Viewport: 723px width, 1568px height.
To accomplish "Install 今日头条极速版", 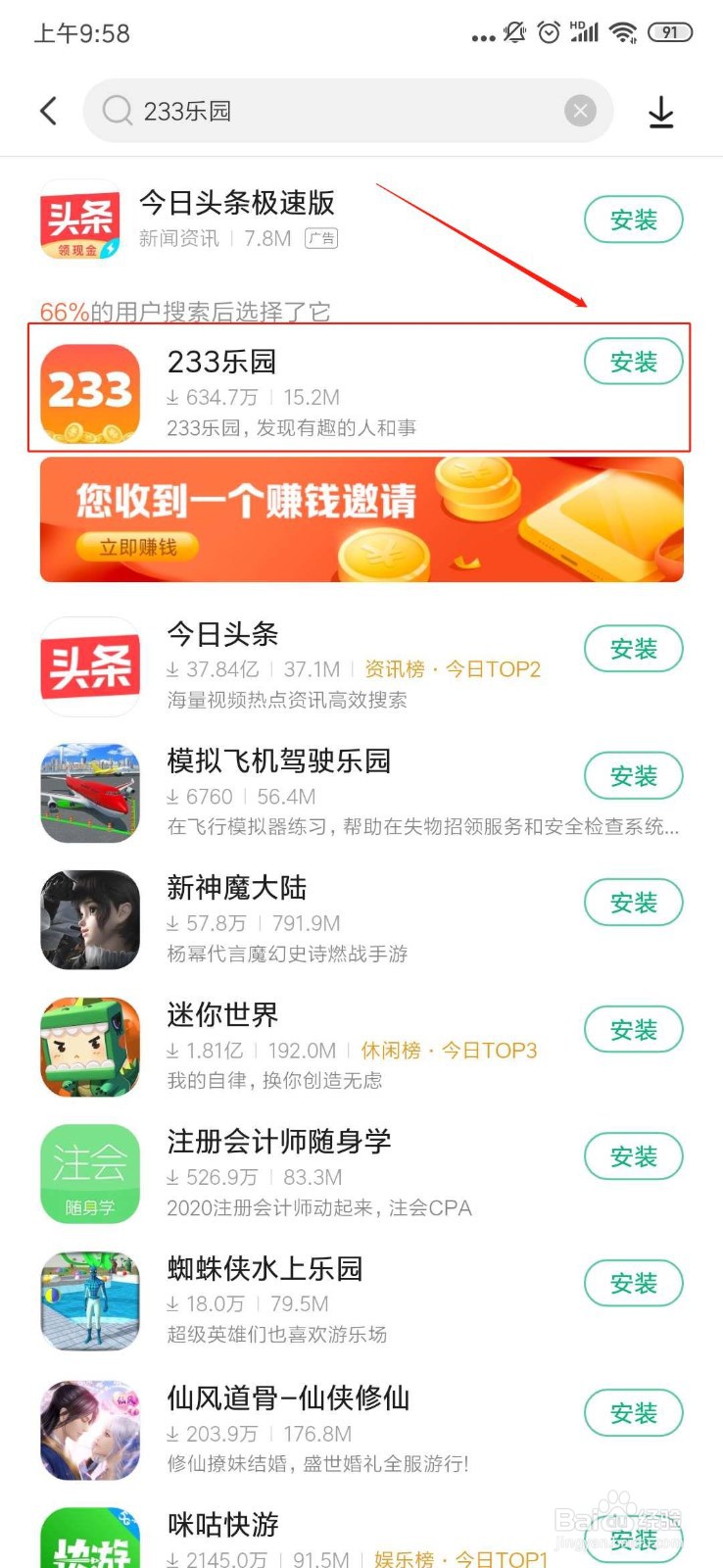I will click(633, 220).
